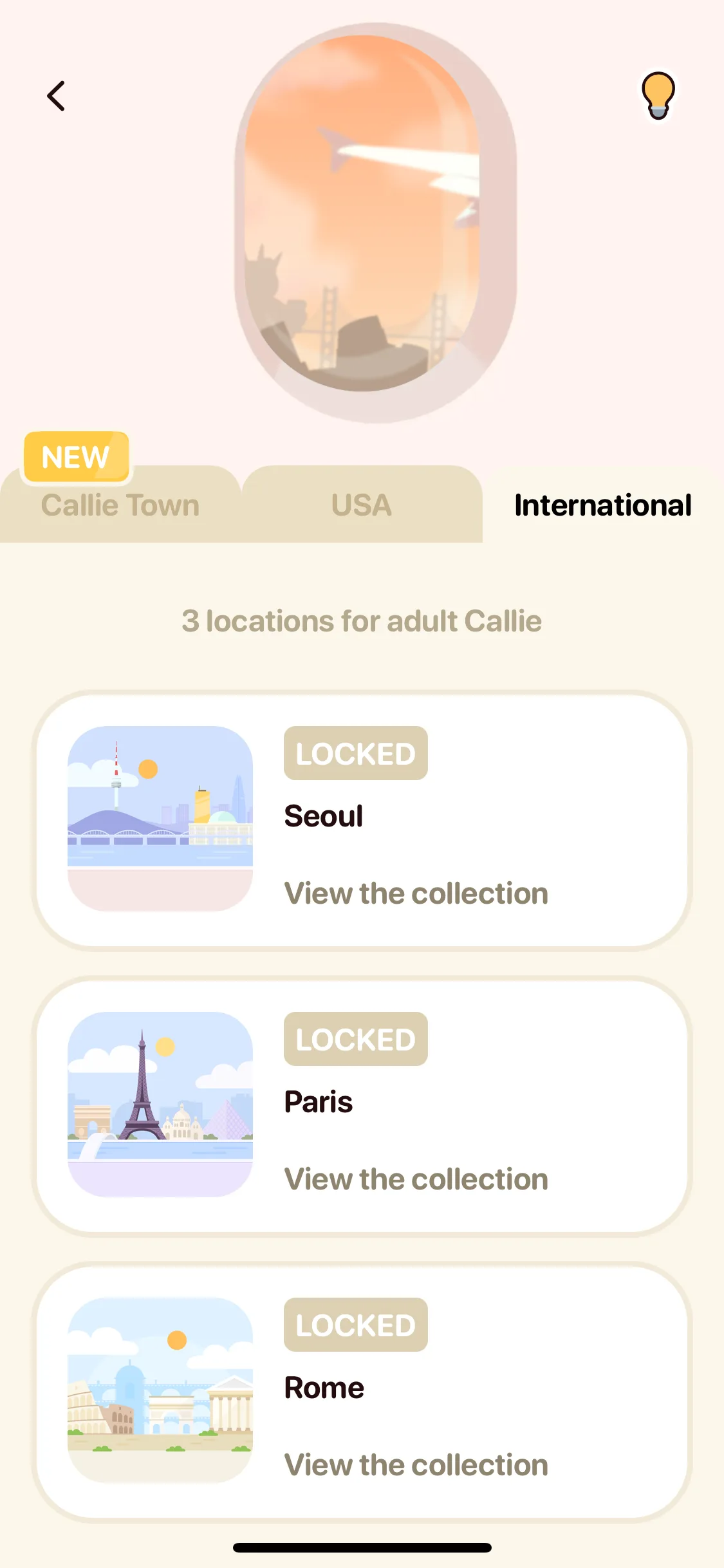
Task: Open the locked Seoul location card
Action: click(x=362, y=820)
